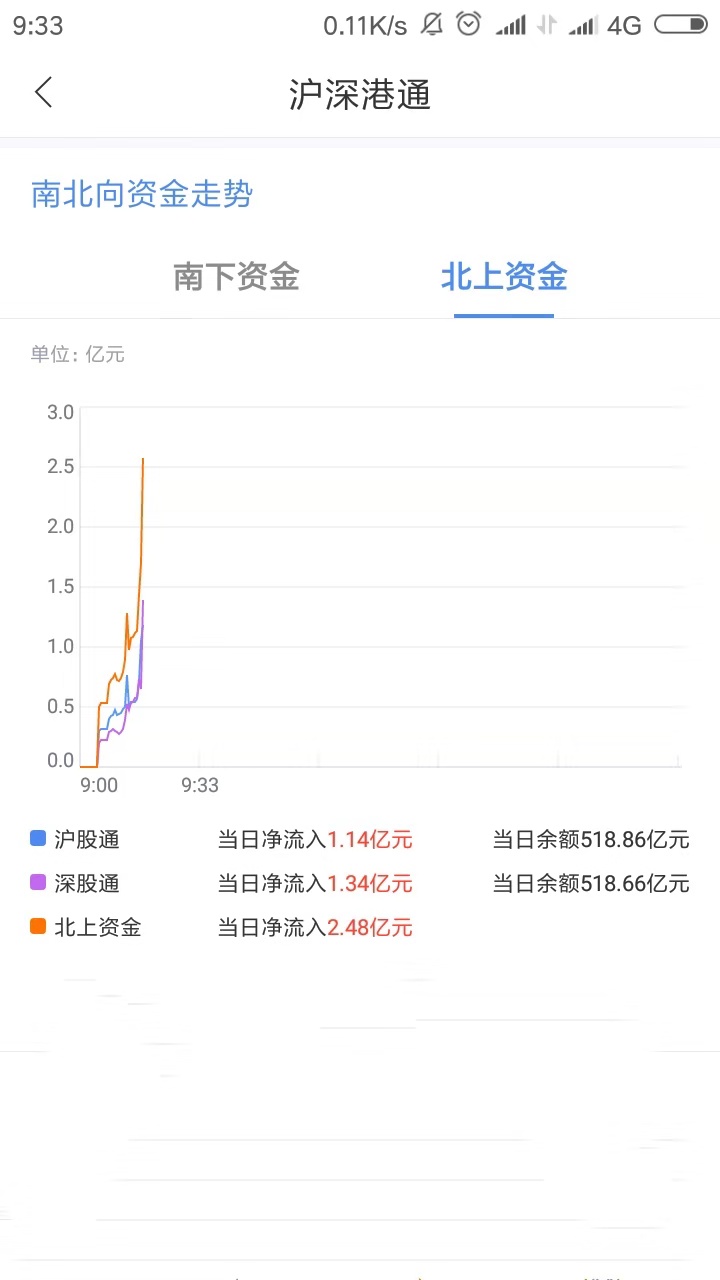The height and width of the screenshot is (1280, 720).
Task: Tap the first cellular signal strength icon
Action: (511, 25)
